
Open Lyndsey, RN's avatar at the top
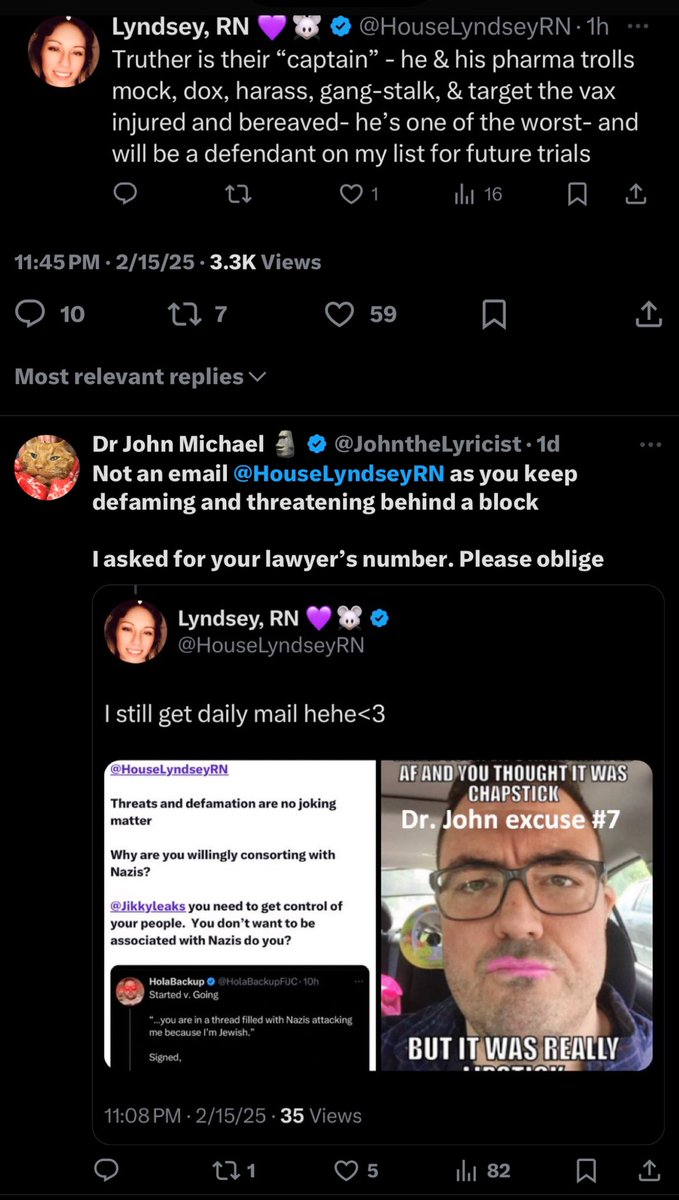(x=63, y=51)
